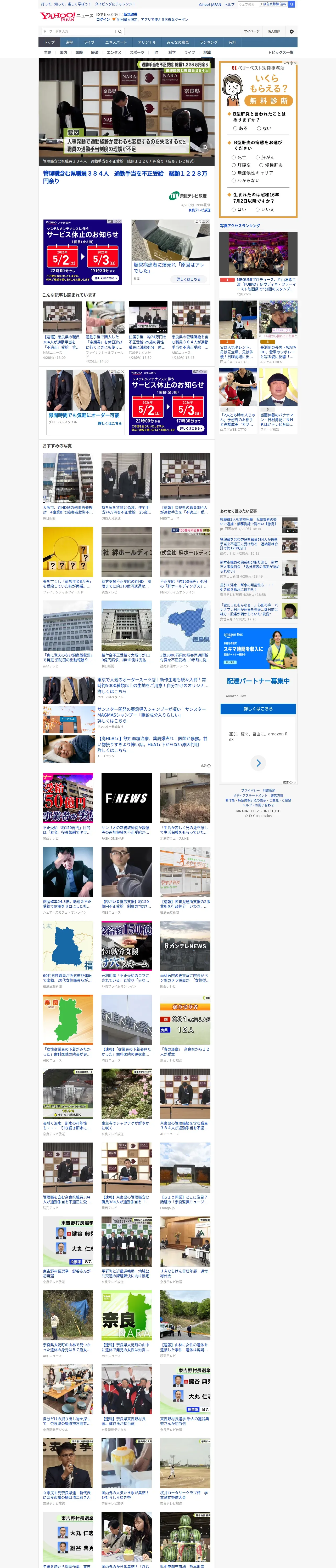
Task: Tap 詳しくはこちら on the Amazon Flex ad
Action: pyautogui.click(x=258, y=708)
